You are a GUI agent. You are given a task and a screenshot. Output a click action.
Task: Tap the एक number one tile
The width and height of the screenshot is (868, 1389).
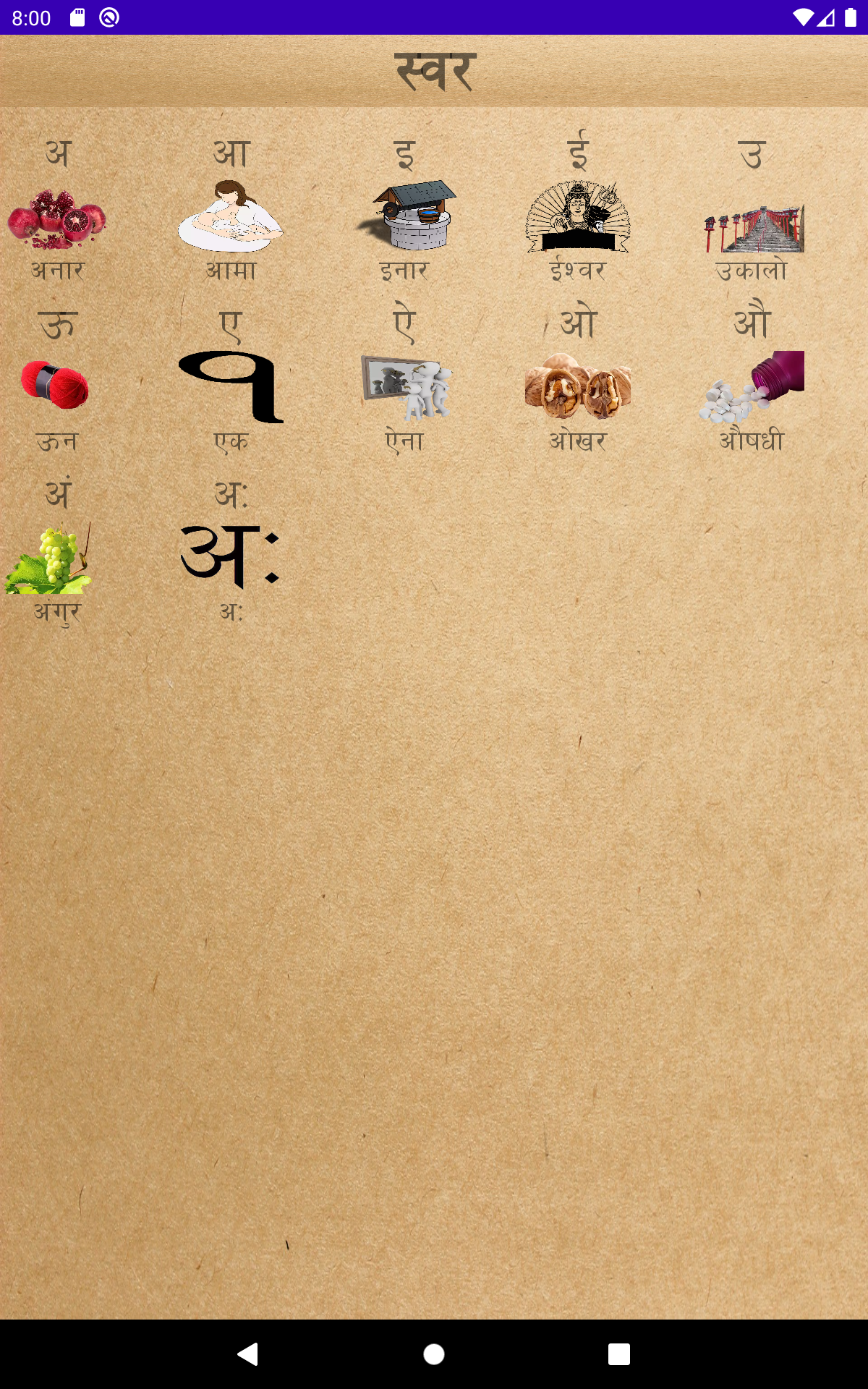pyautogui.click(x=231, y=380)
